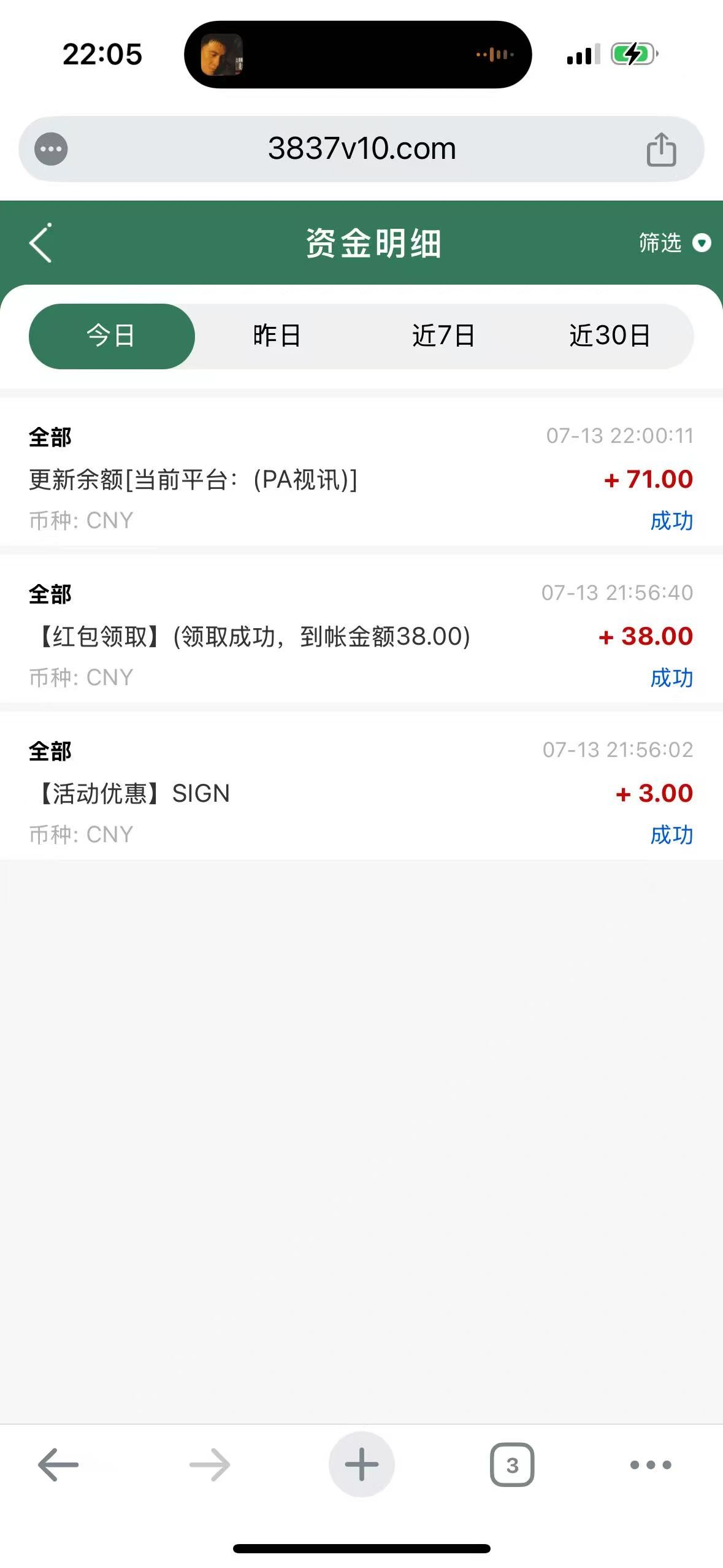Tap the address bar showing 3837v10.com
Screen dimensions: 723x1568
point(361,148)
